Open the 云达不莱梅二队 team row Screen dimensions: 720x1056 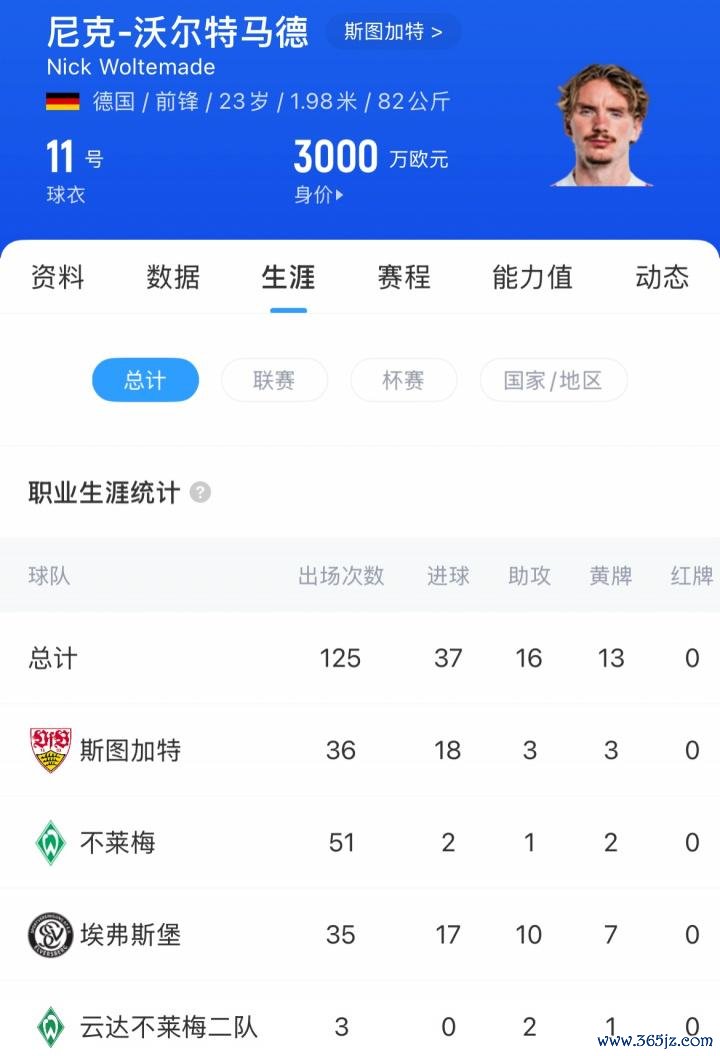pyautogui.click(x=168, y=1026)
